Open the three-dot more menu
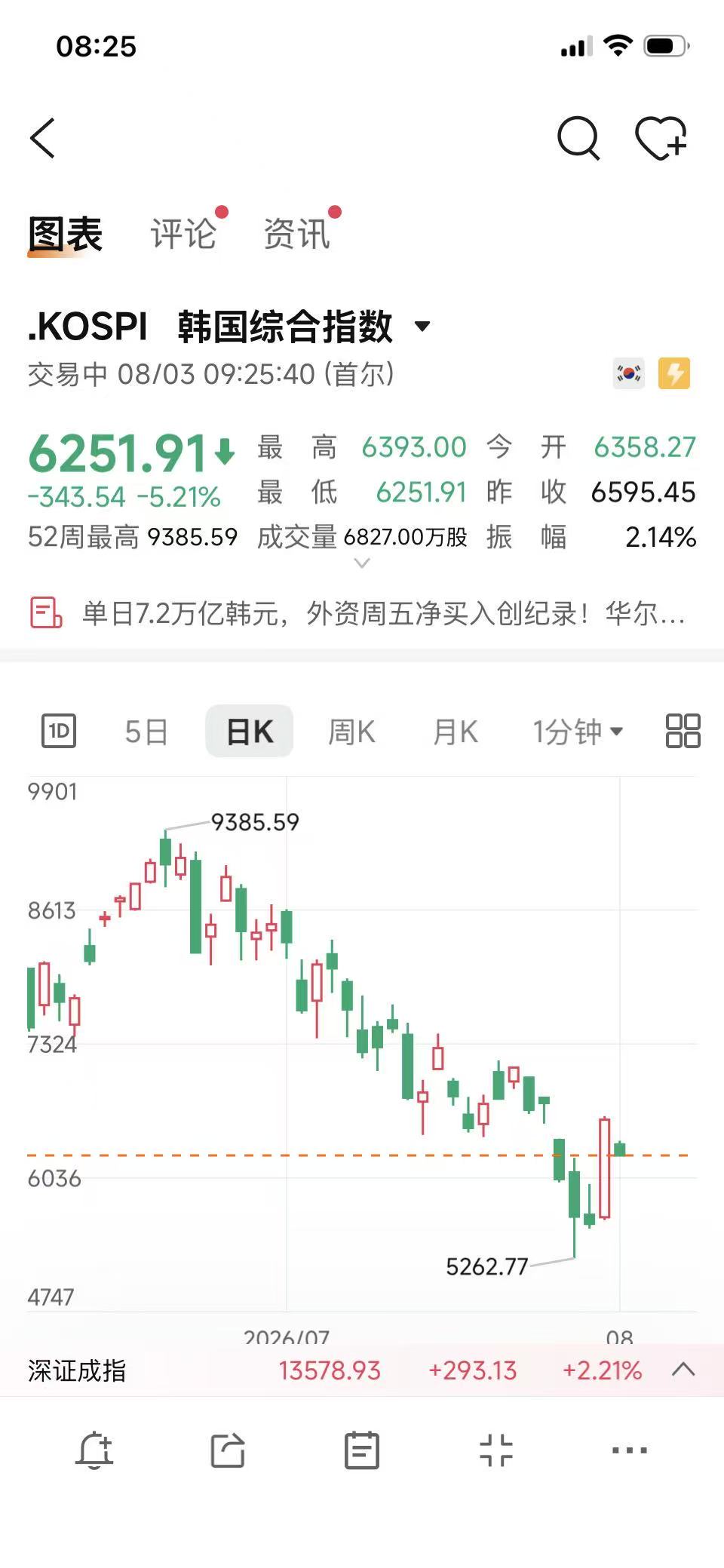Screen dimensions: 724x1568 coord(630,1450)
